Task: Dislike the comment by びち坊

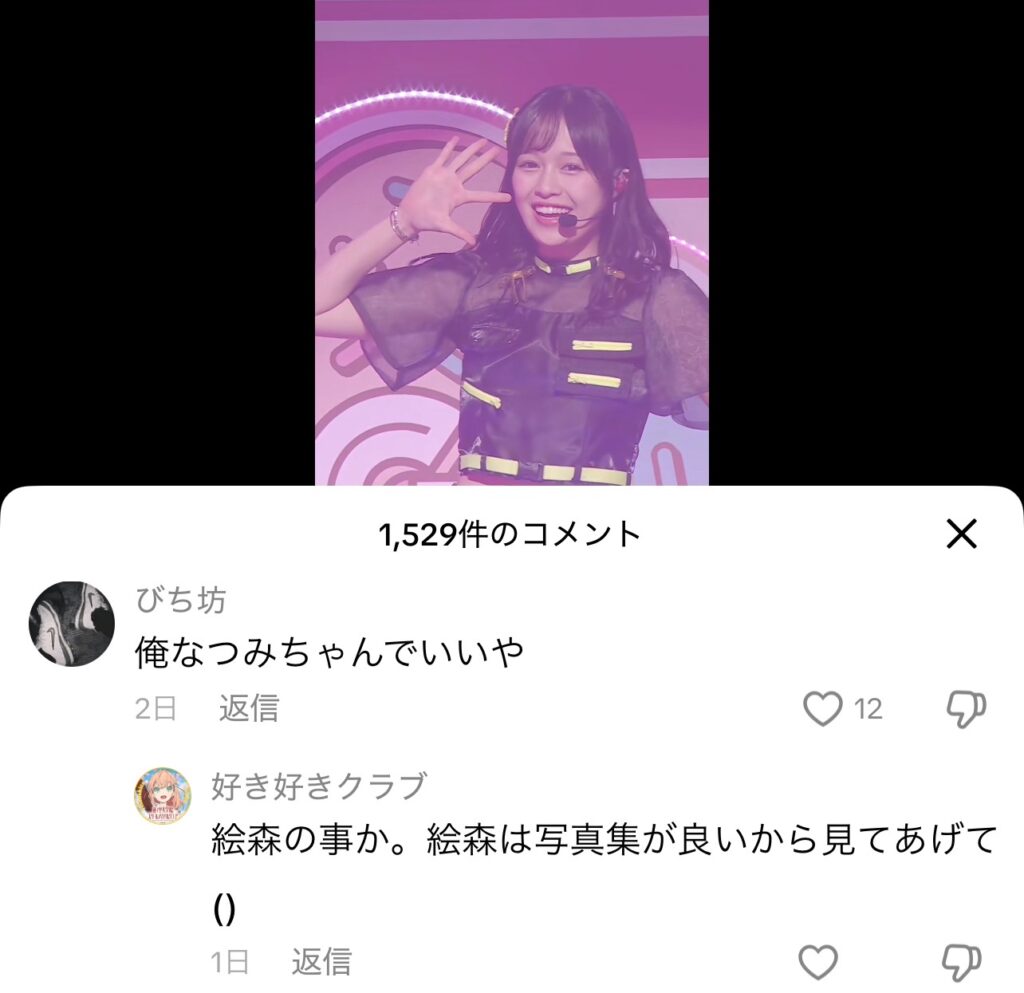Action: pos(965,709)
